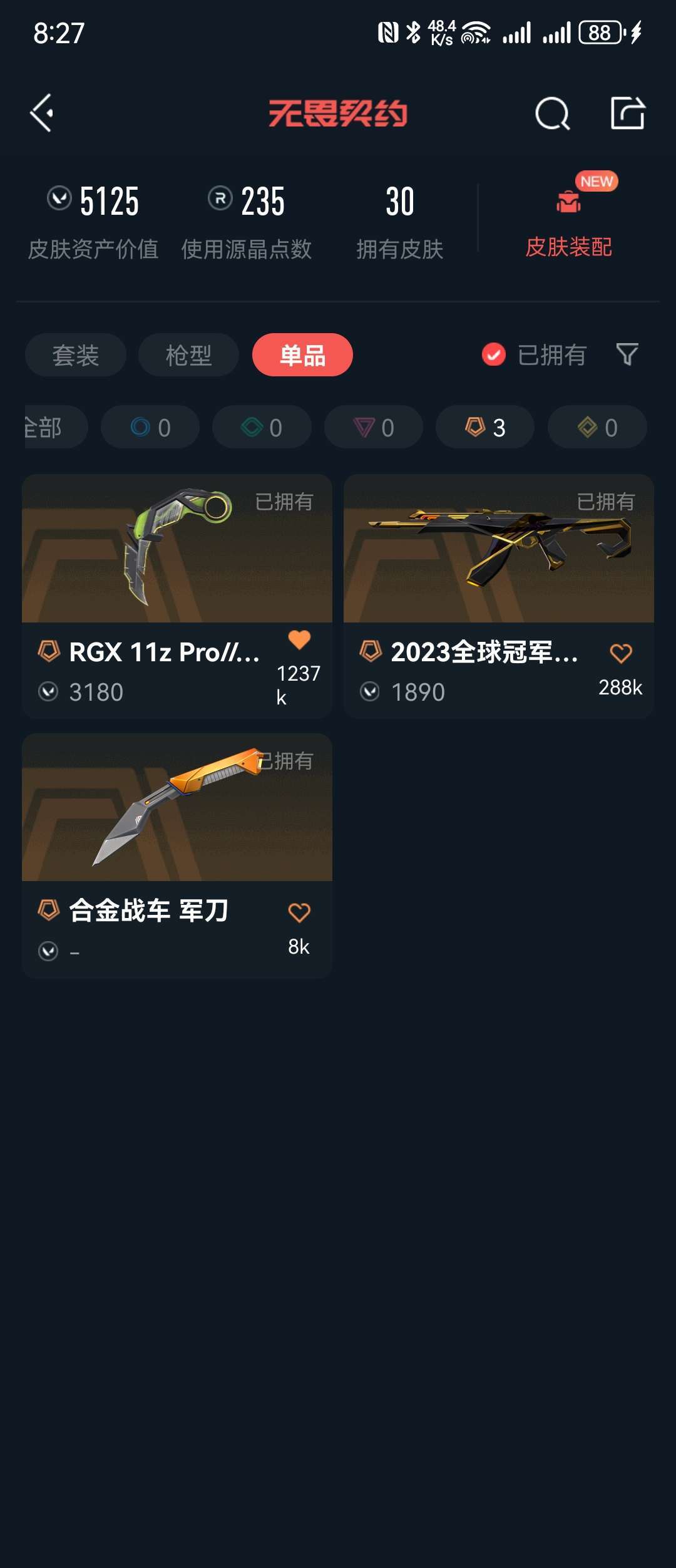Switch to the 套装 tab
Viewport: 676px width, 1568px height.
click(x=74, y=354)
